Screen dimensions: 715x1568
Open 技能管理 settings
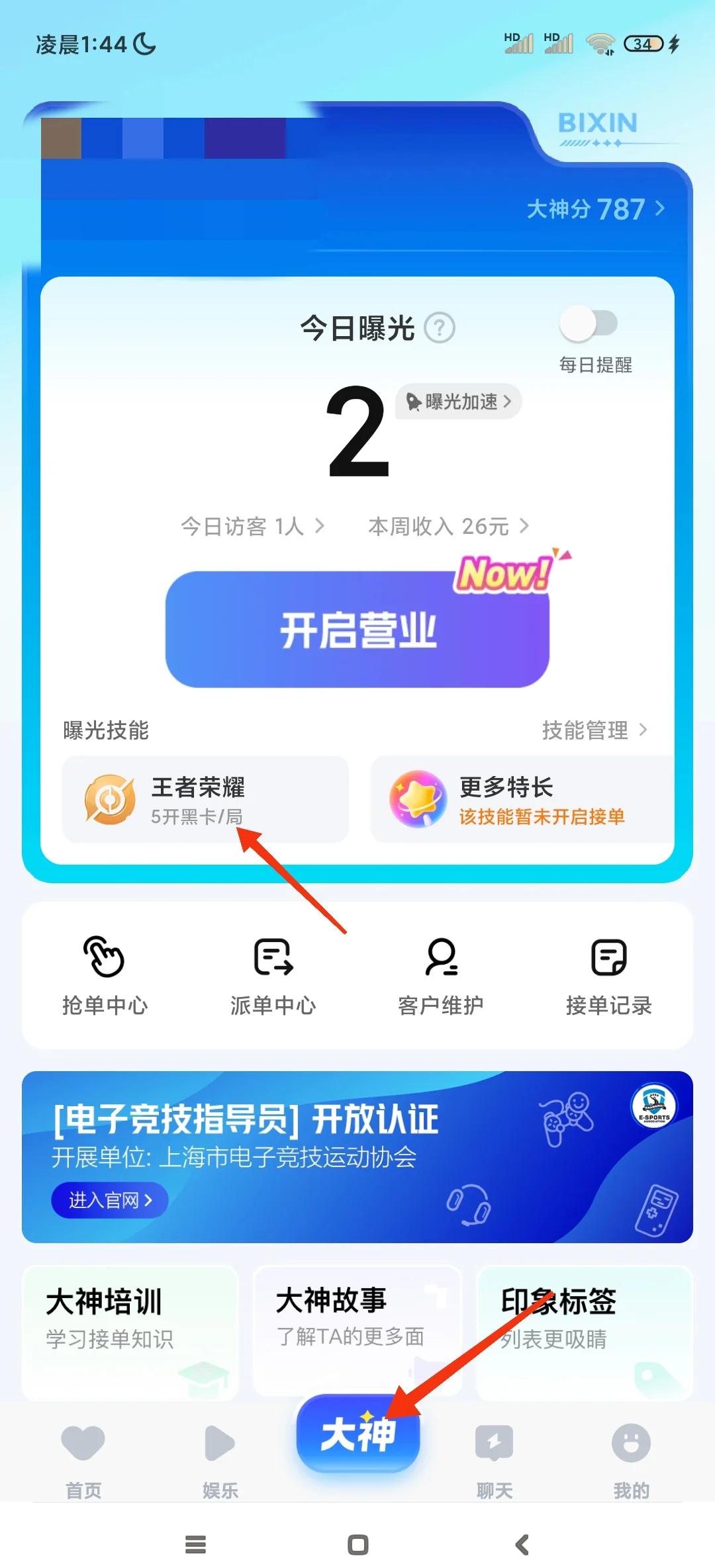pyautogui.click(x=595, y=730)
